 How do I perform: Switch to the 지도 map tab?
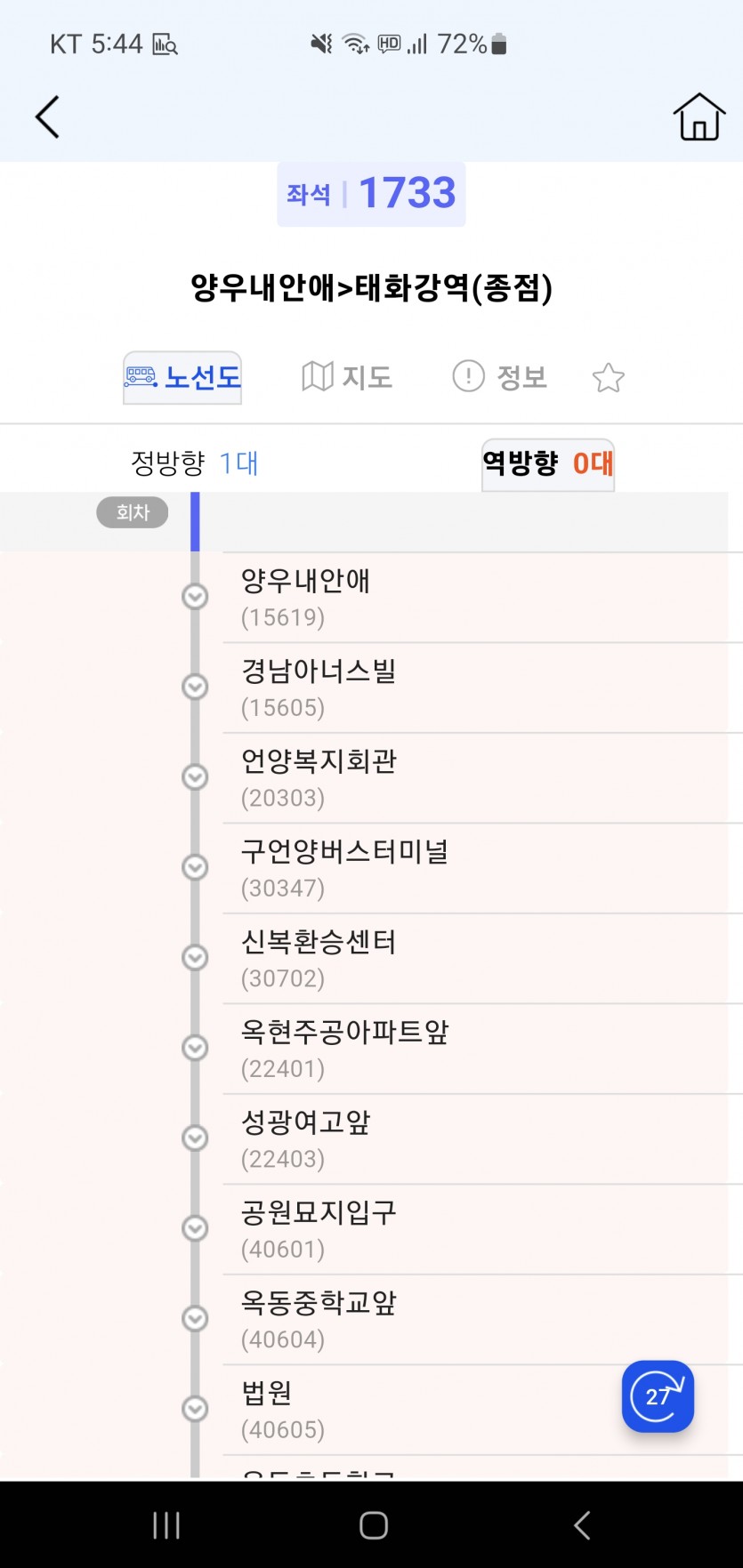coord(347,377)
